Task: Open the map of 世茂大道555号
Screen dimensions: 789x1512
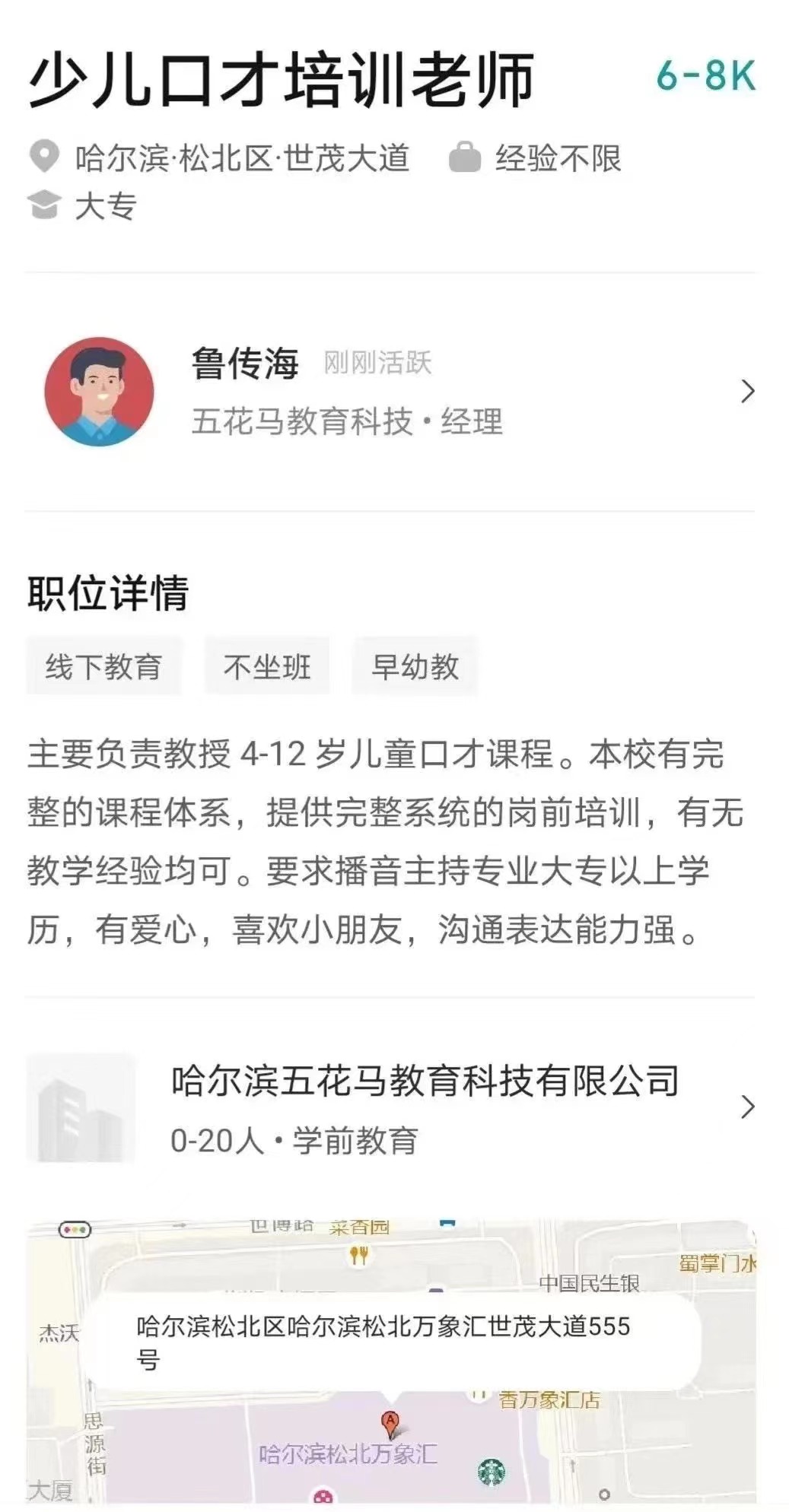Action: tap(392, 1361)
